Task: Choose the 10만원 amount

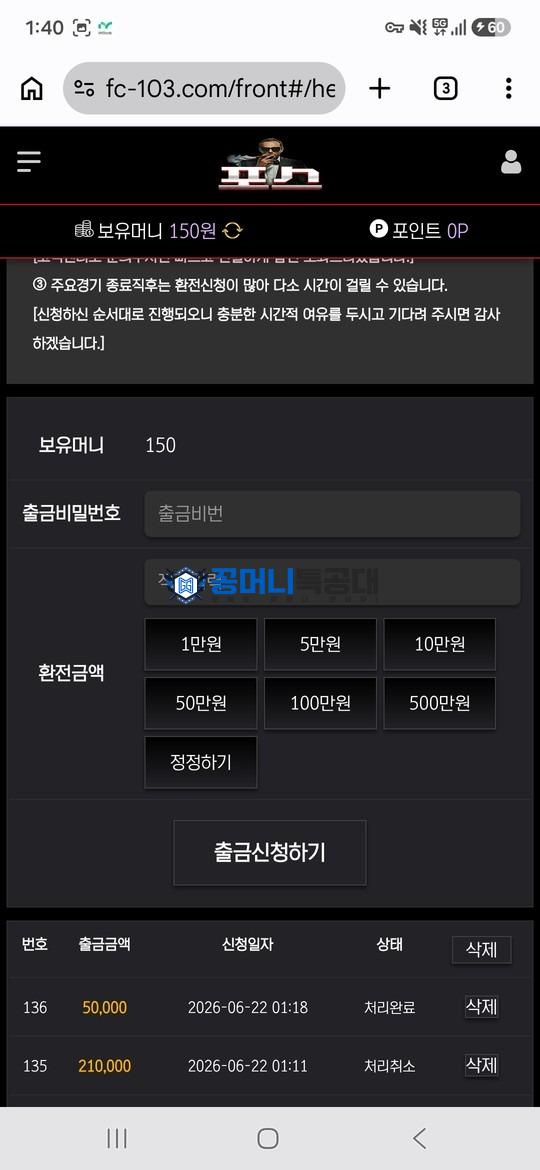Action: point(439,644)
